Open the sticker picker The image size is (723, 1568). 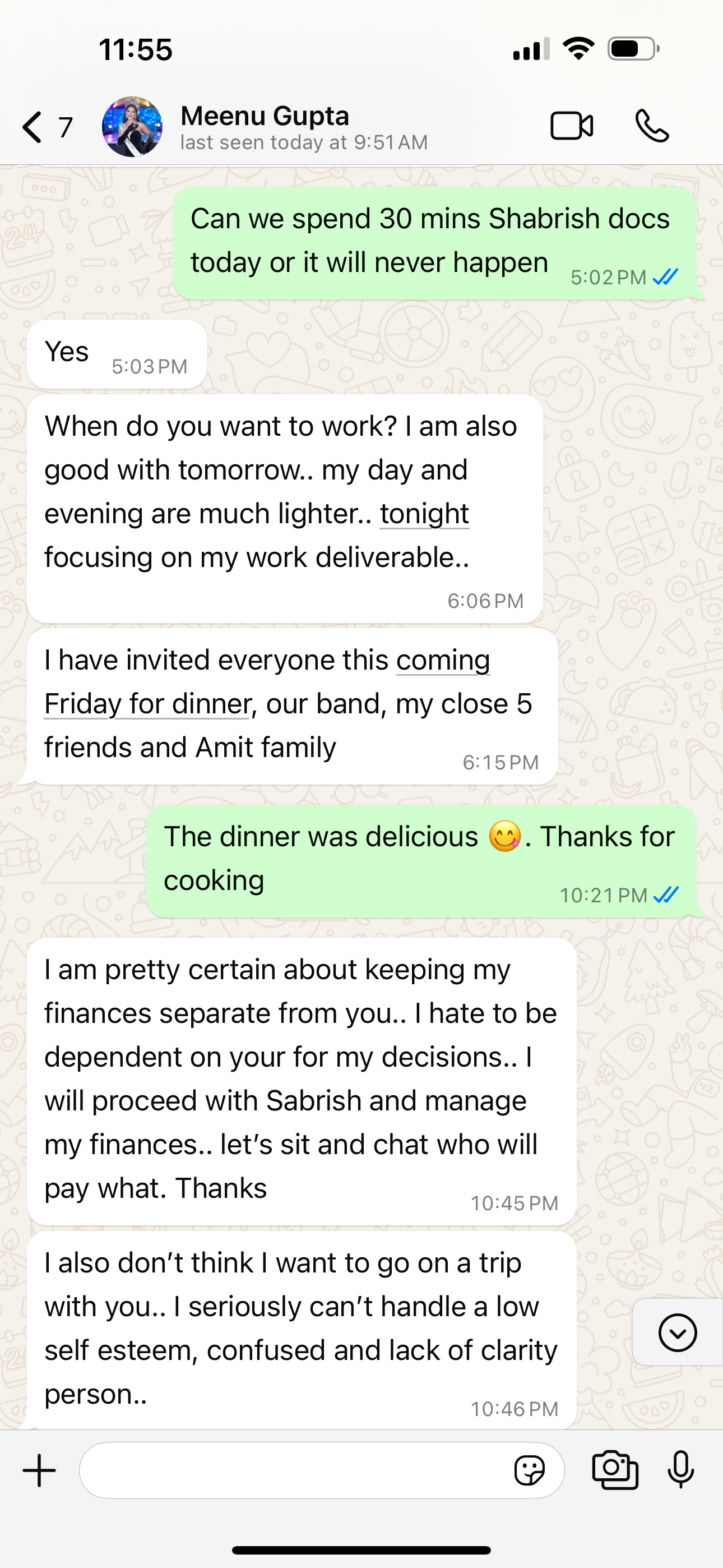[x=529, y=1470]
